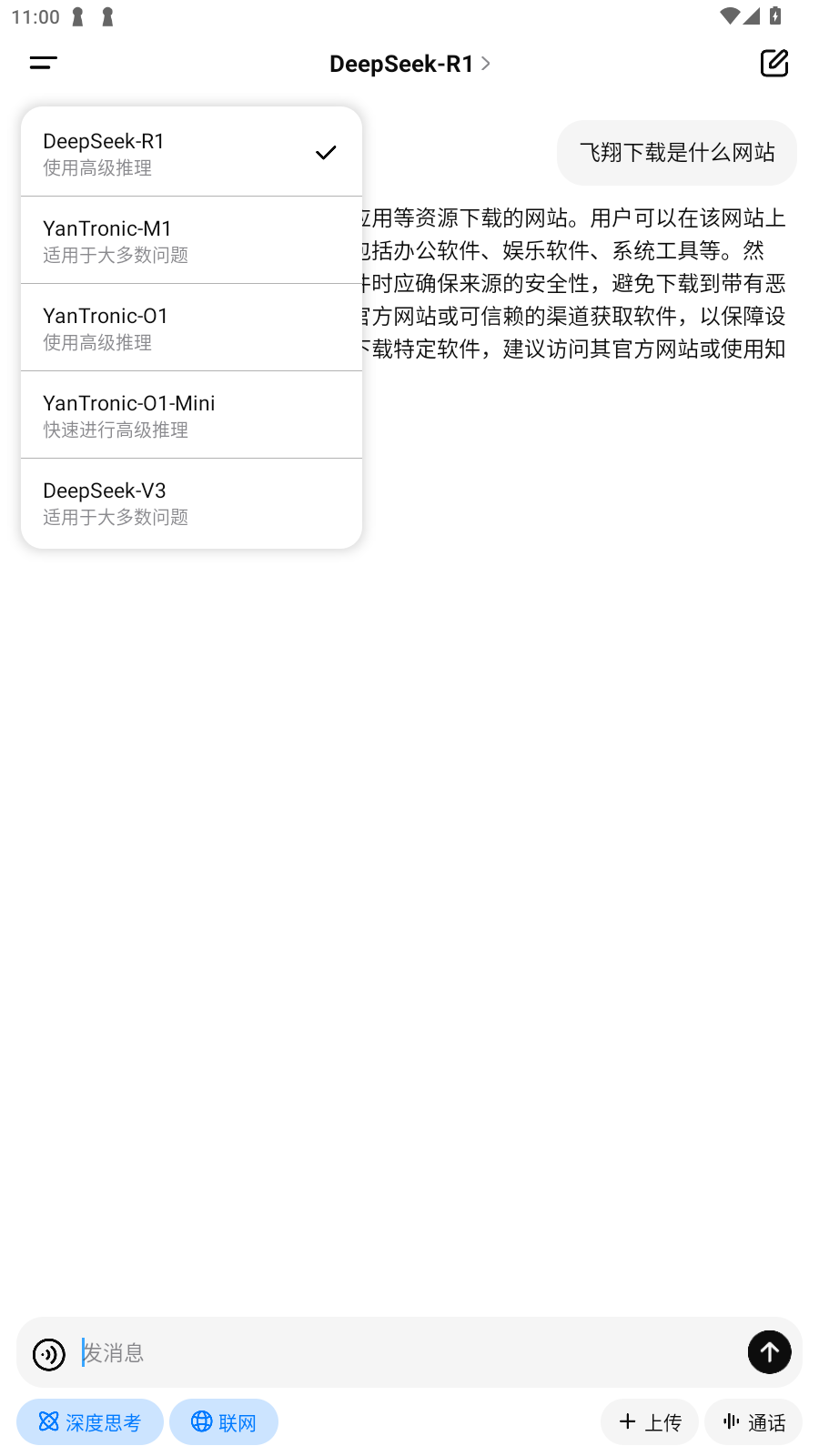Start a new chat with compose icon
This screenshot has width=819, height=1456.
coord(773,63)
